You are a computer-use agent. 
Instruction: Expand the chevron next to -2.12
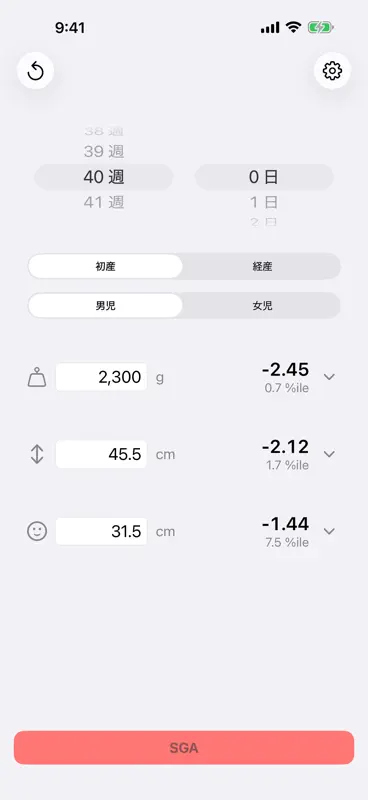[330, 454]
